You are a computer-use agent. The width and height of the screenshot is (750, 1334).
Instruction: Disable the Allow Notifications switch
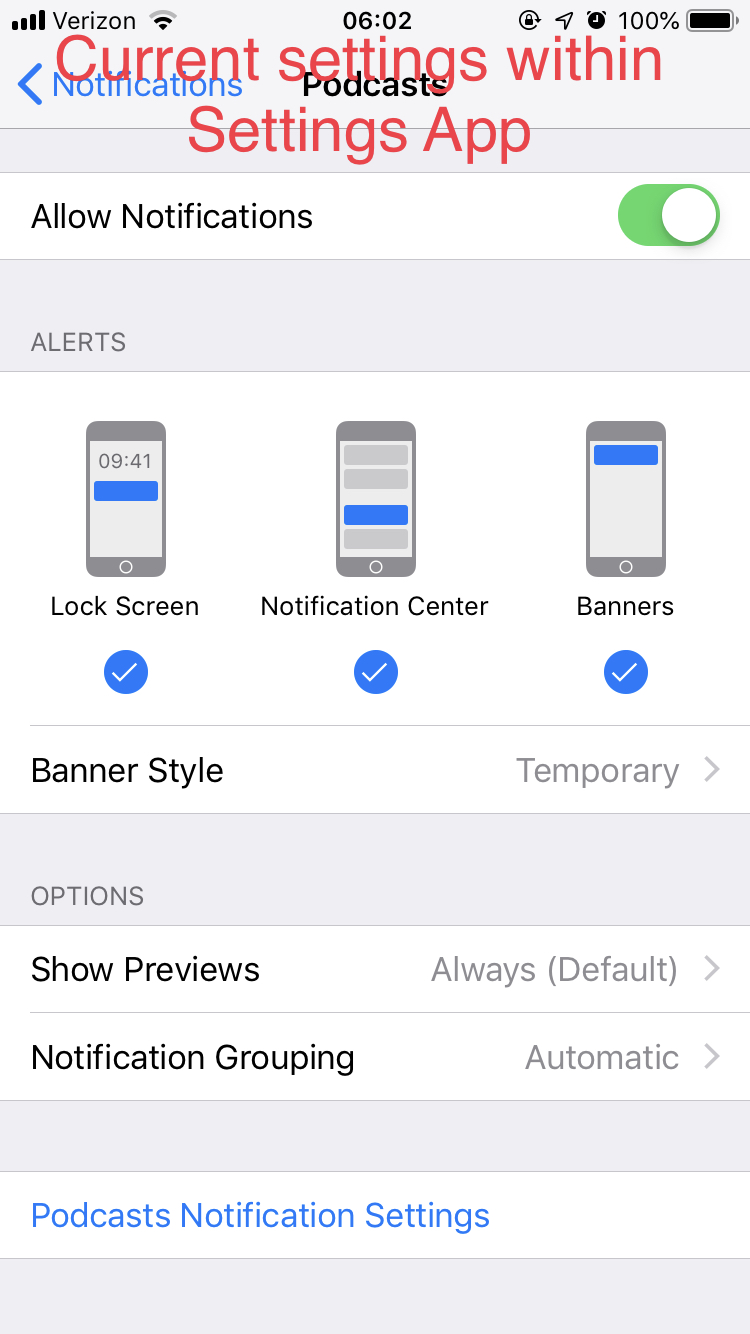[668, 215]
